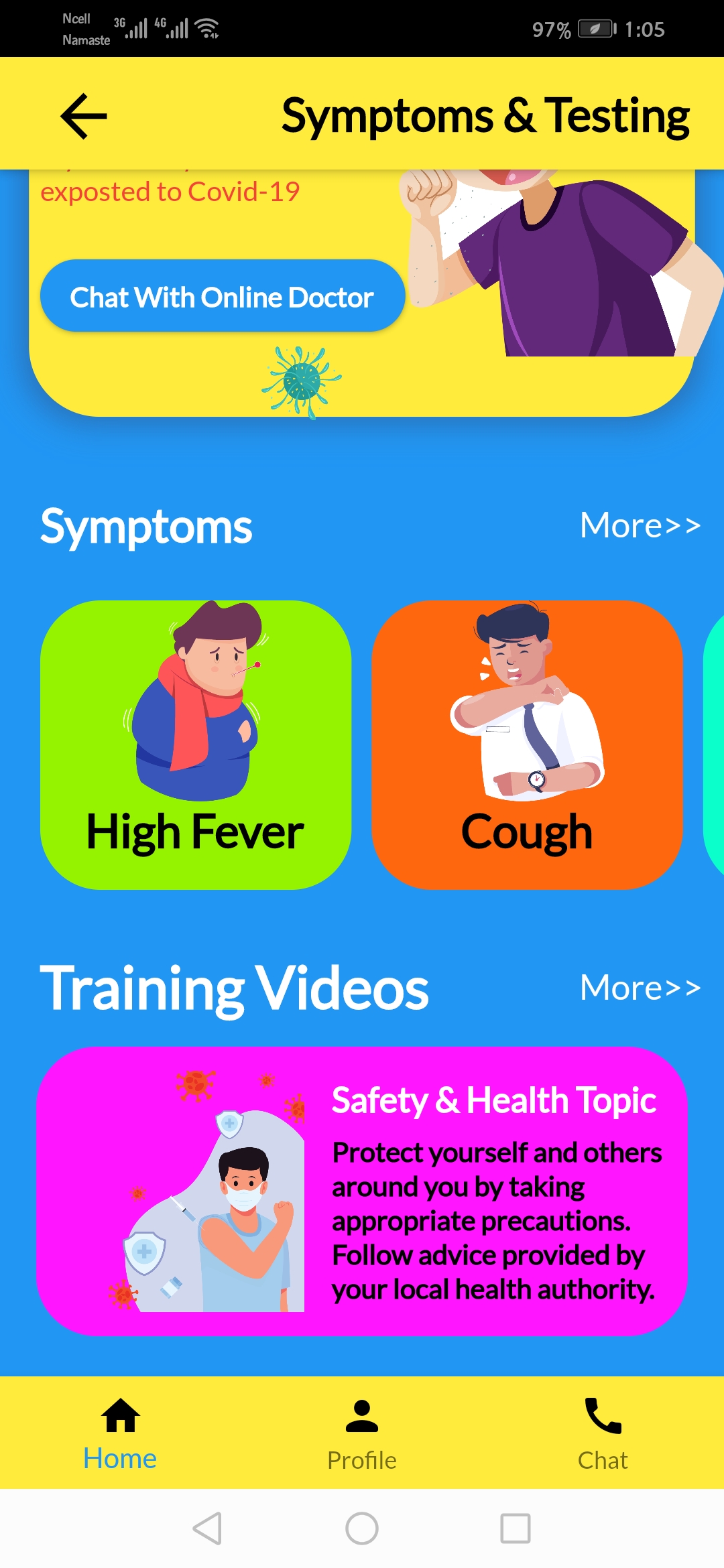
Task: Tap the system back button
Action: click(x=207, y=1528)
